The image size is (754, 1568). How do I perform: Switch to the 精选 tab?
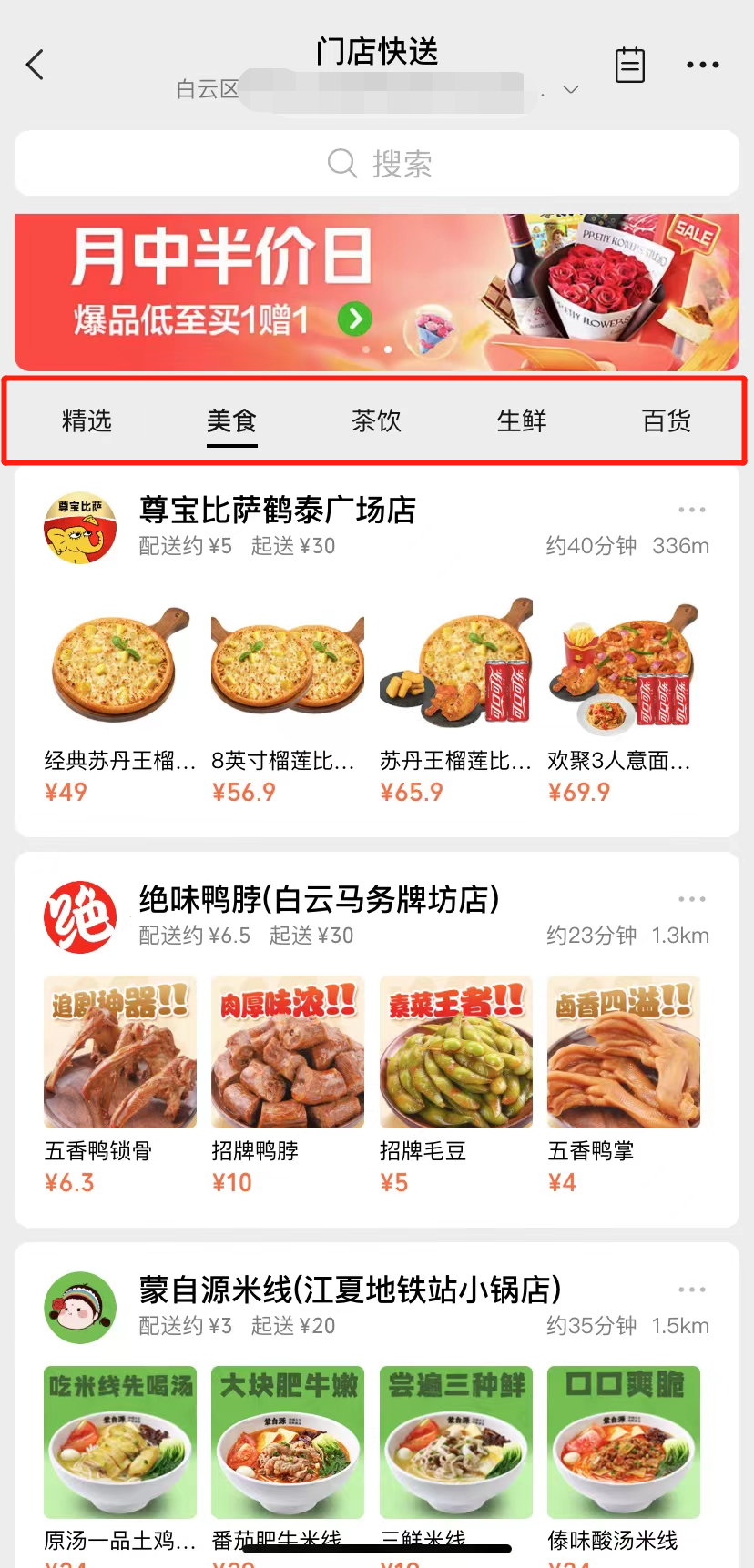click(87, 420)
